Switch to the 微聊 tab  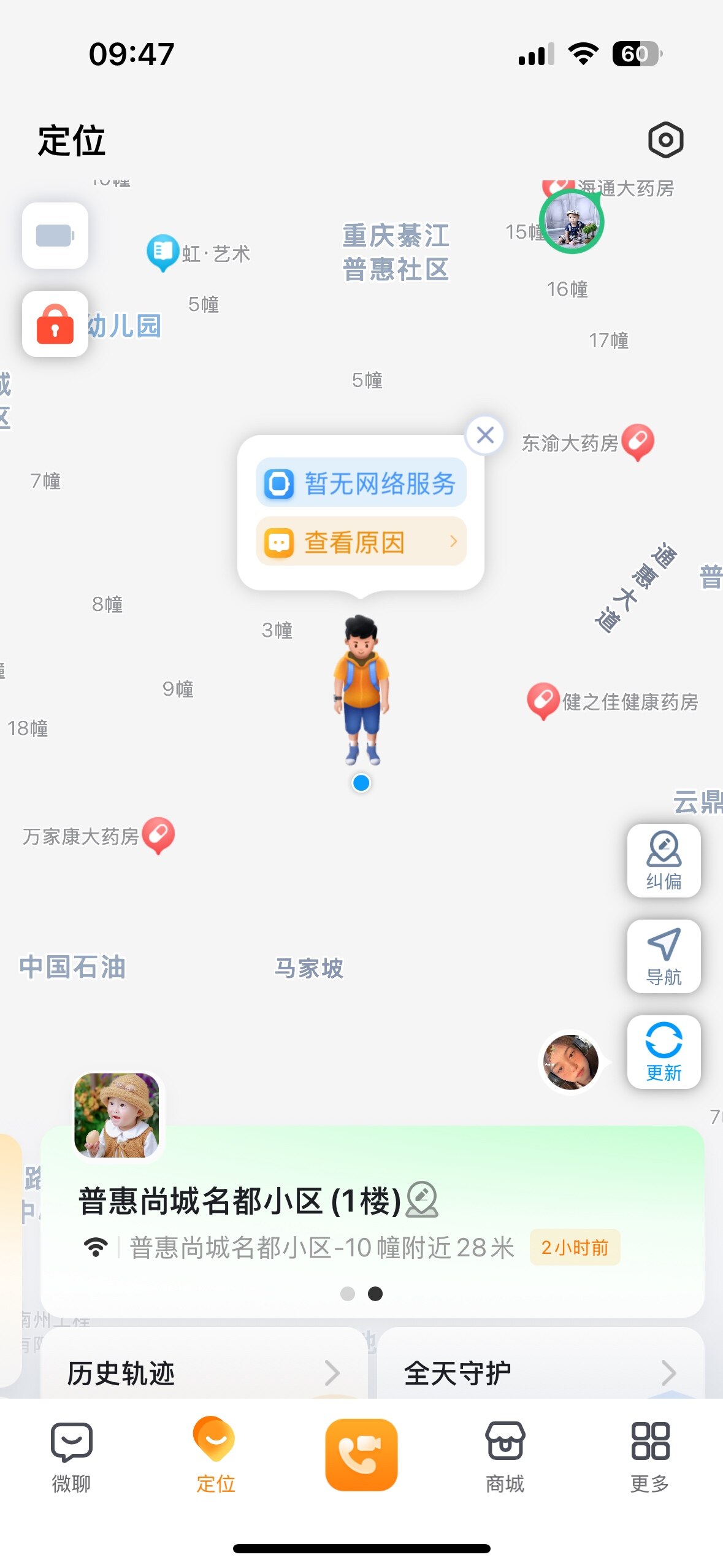[71, 1457]
